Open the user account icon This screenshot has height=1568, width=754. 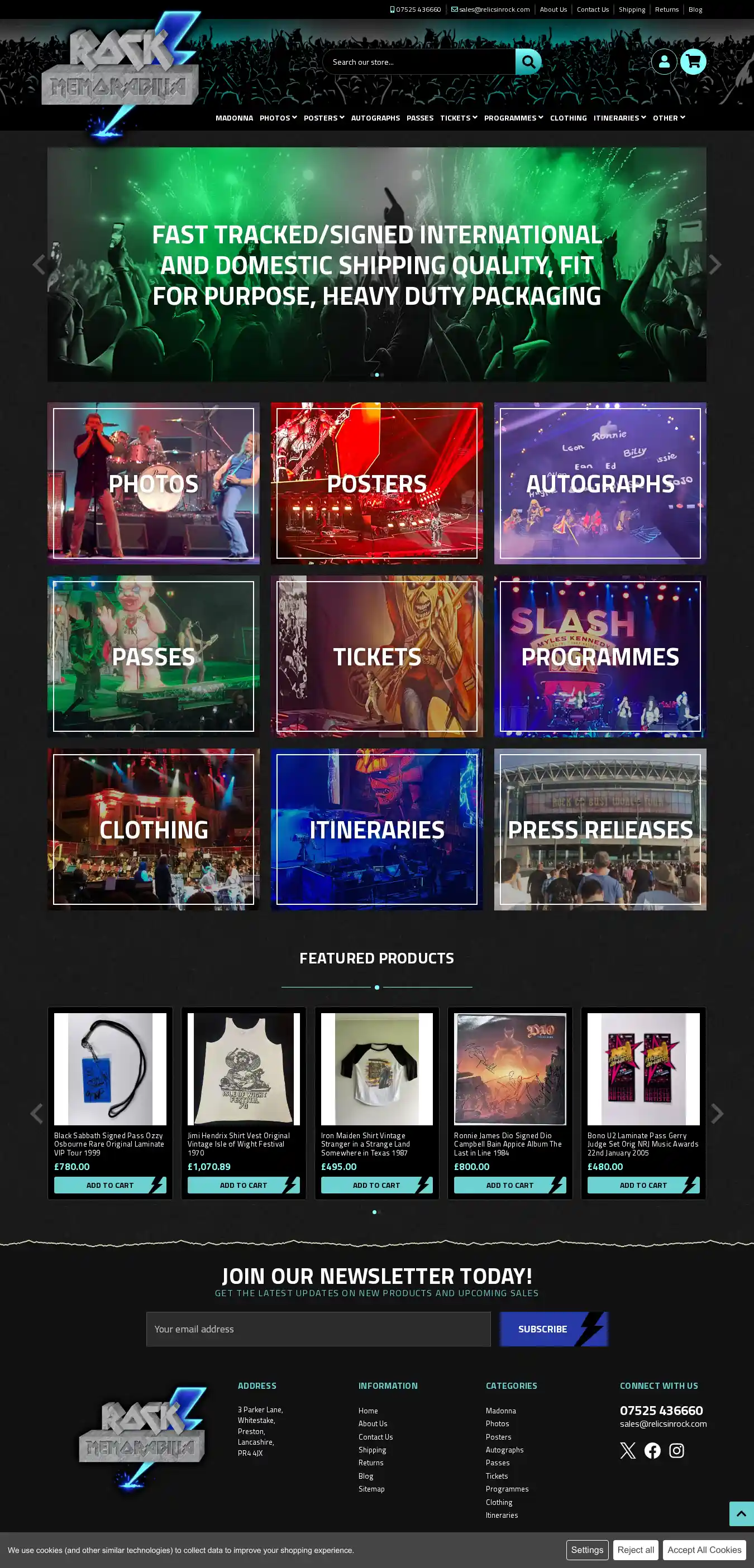pyautogui.click(x=664, y=61)
